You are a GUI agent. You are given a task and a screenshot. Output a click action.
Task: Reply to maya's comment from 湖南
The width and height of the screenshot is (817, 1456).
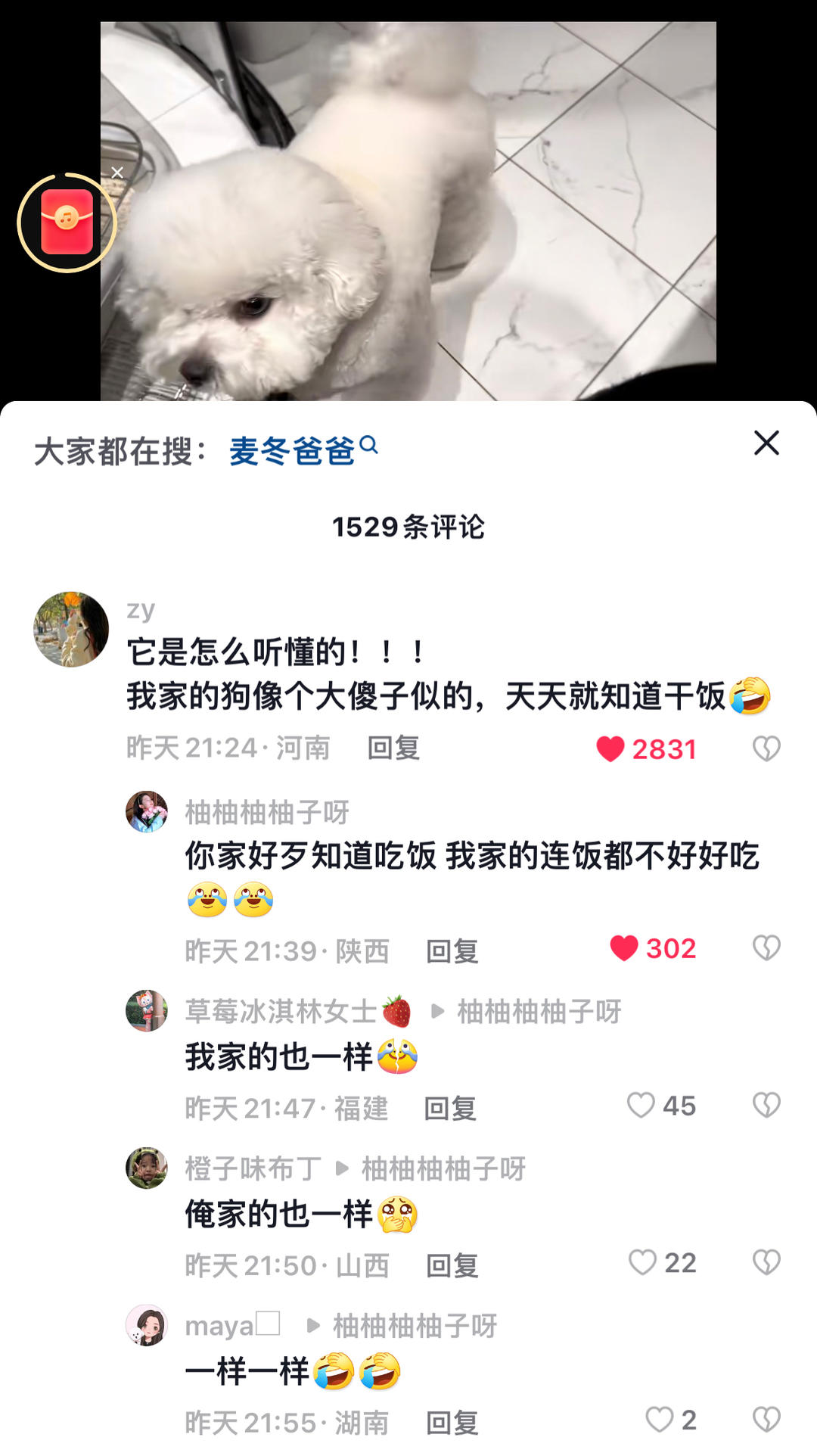click(452, 1423)
